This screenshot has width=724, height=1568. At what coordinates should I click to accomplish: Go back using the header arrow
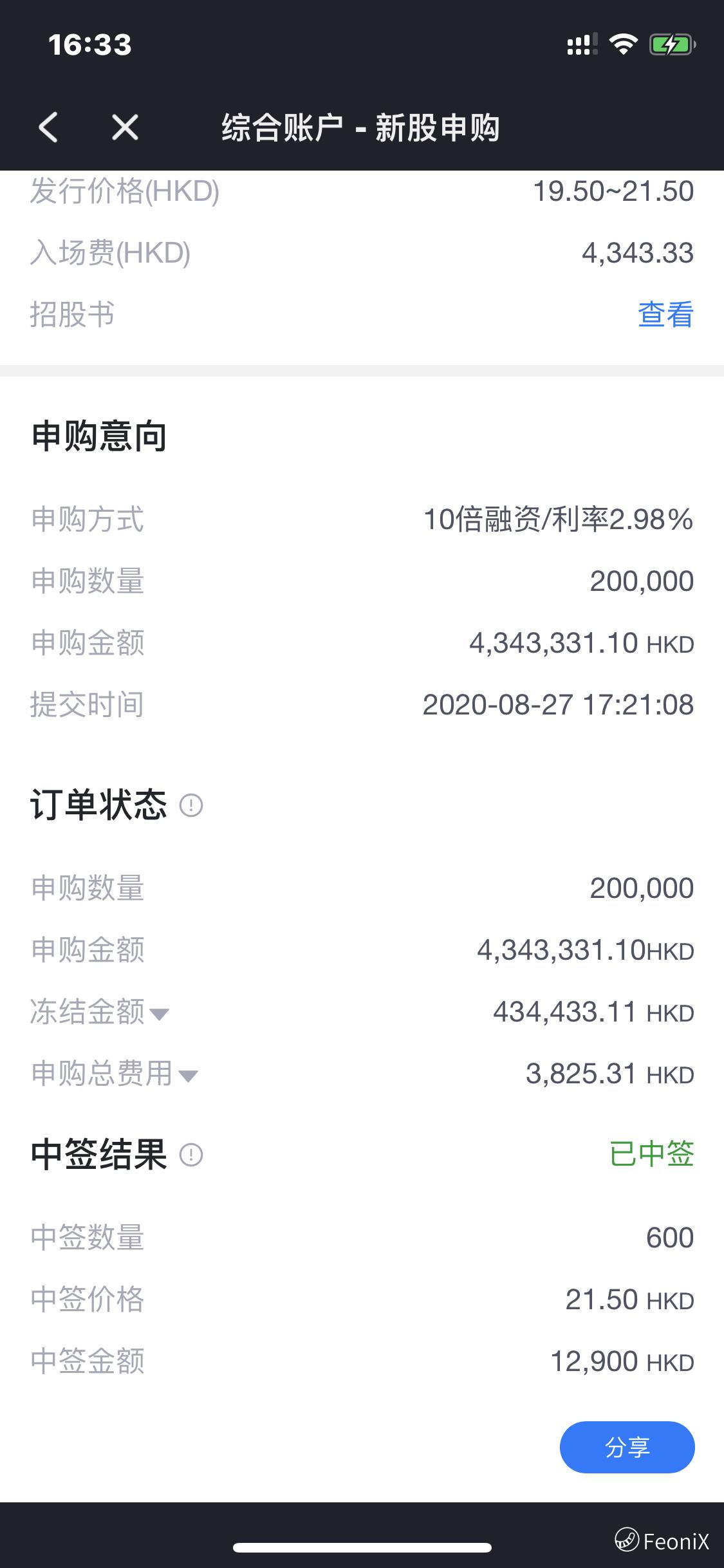coord(48,127)
